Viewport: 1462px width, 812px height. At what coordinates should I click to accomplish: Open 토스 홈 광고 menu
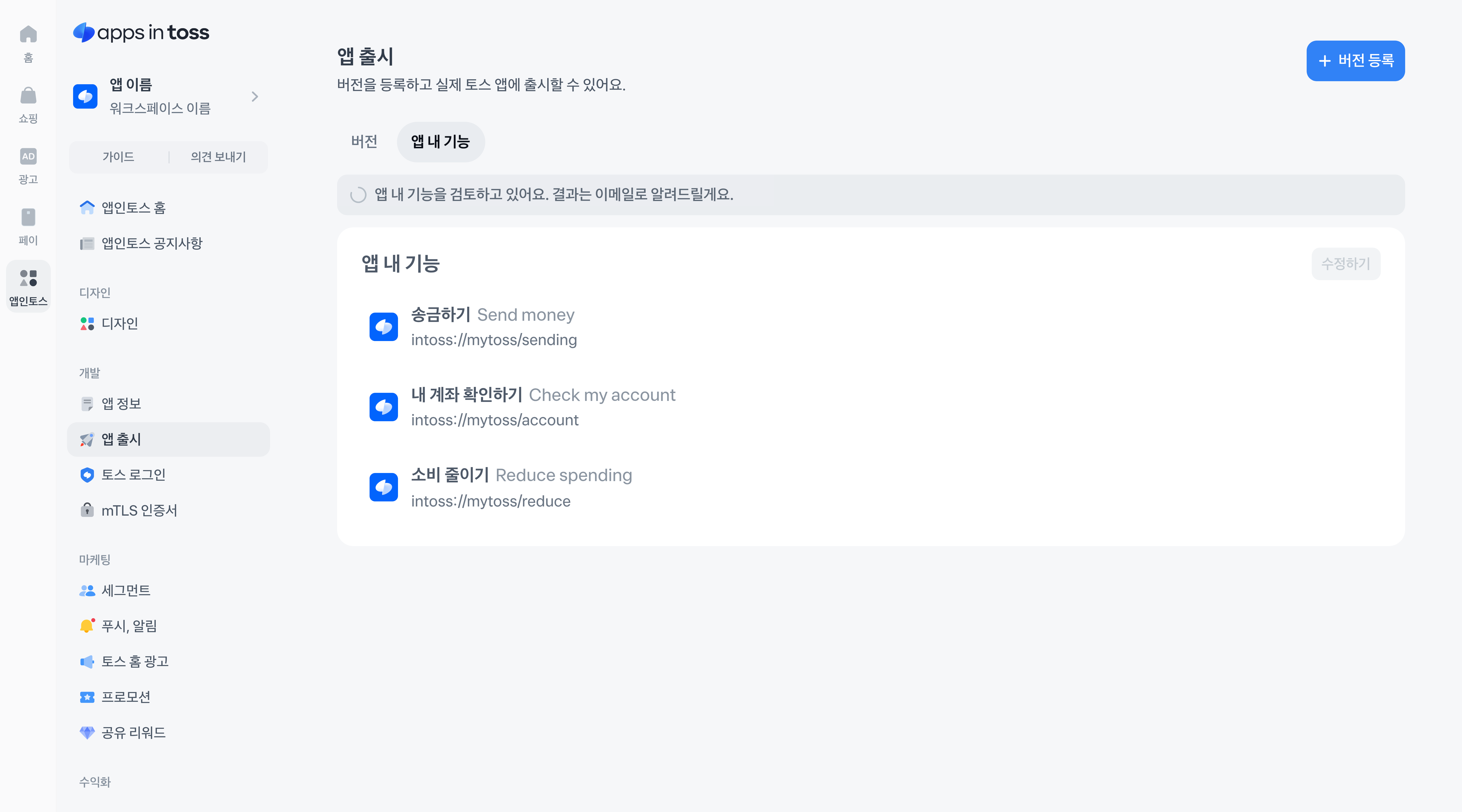pos(135,662)
